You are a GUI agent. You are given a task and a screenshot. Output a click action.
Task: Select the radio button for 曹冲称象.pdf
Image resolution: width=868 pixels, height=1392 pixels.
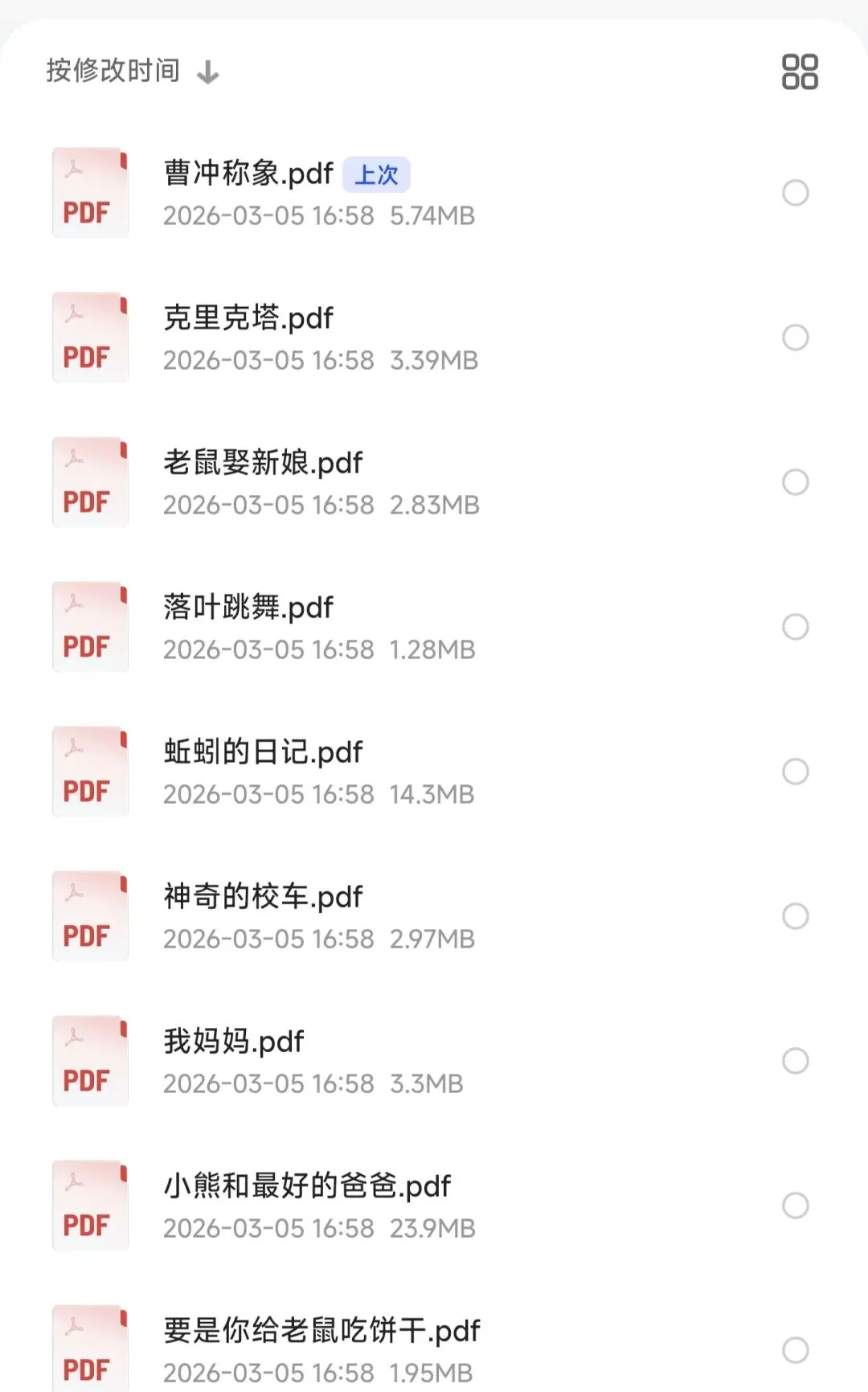(795, 193)
